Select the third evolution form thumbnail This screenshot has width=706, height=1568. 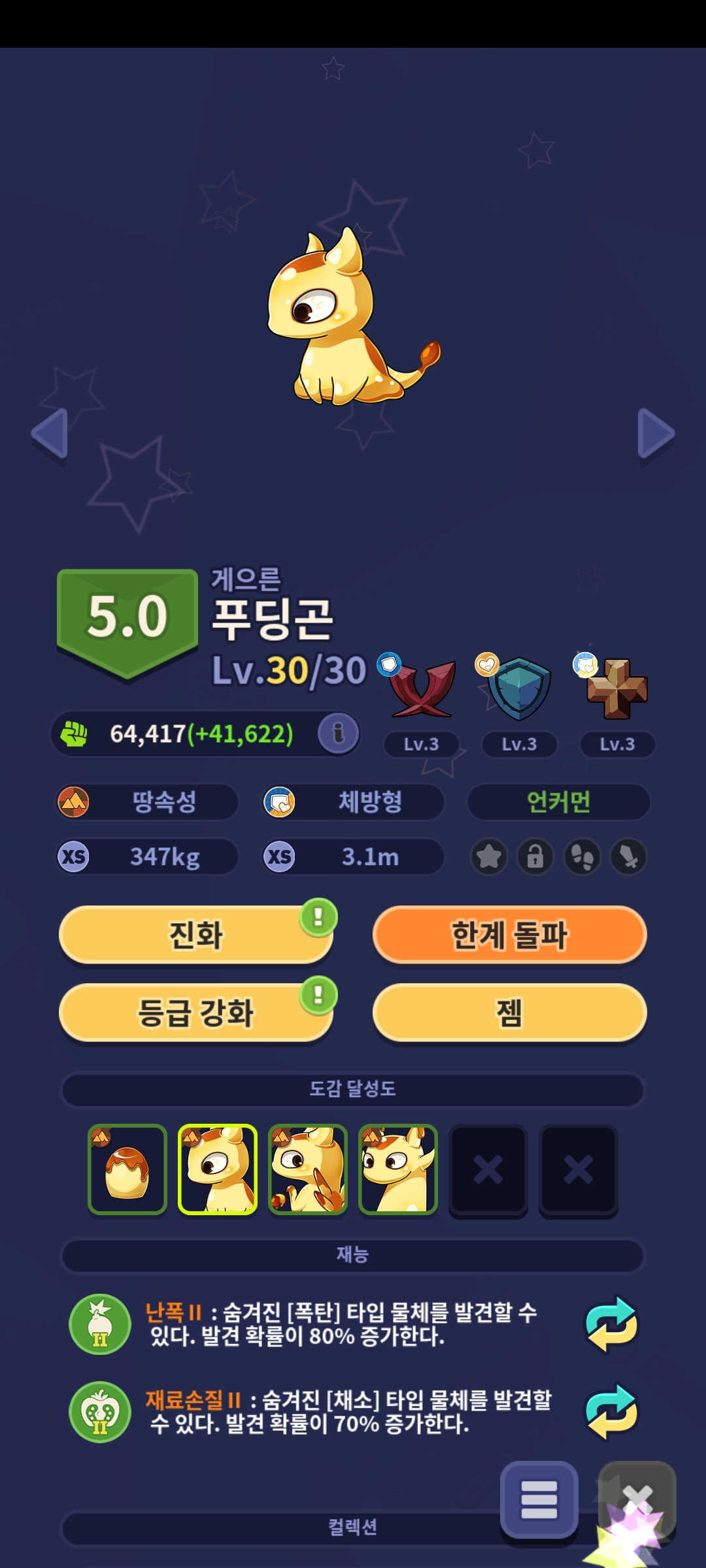point(308,1169)
